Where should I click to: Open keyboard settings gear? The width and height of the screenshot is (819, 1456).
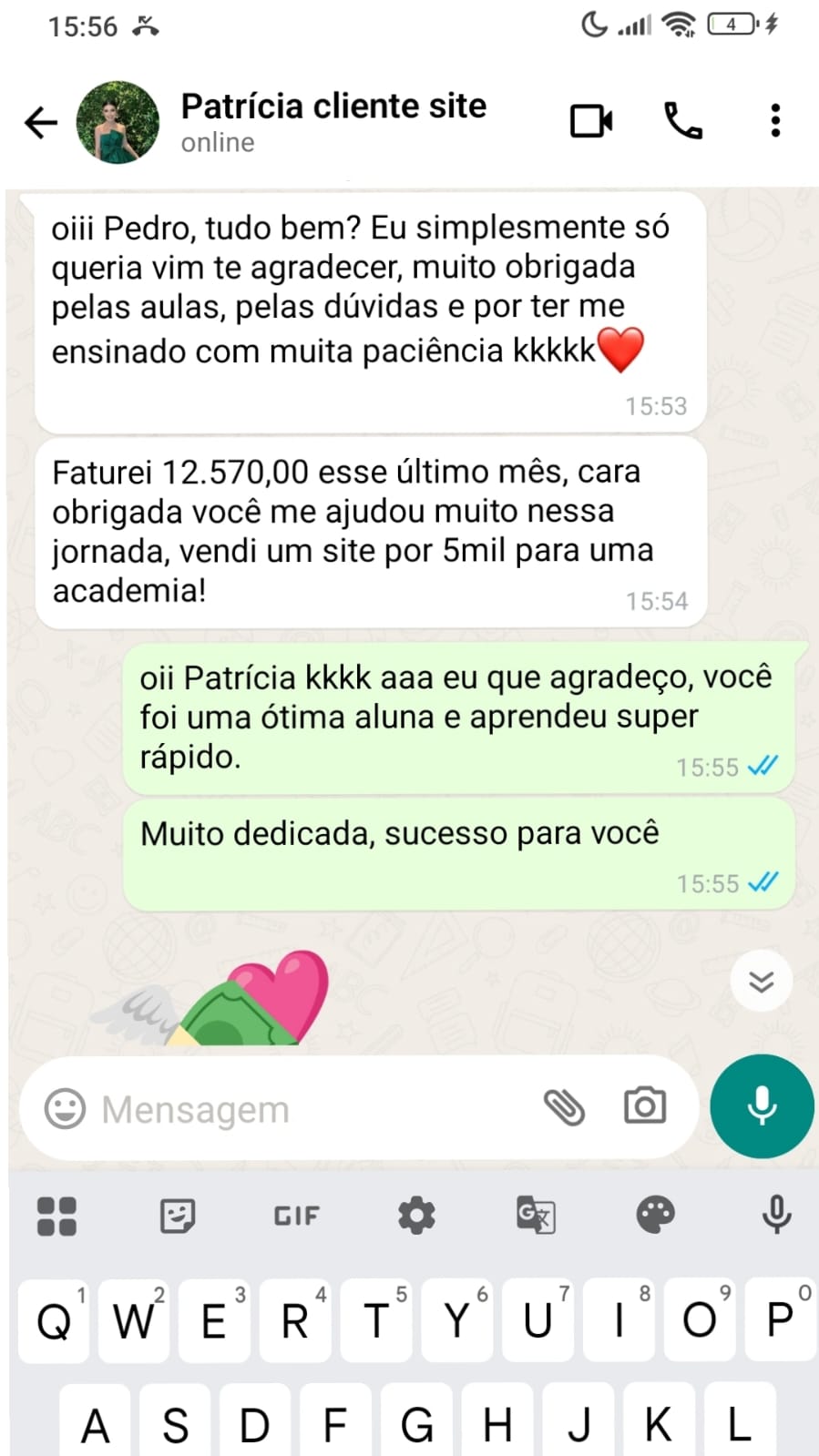(416, 1216)
